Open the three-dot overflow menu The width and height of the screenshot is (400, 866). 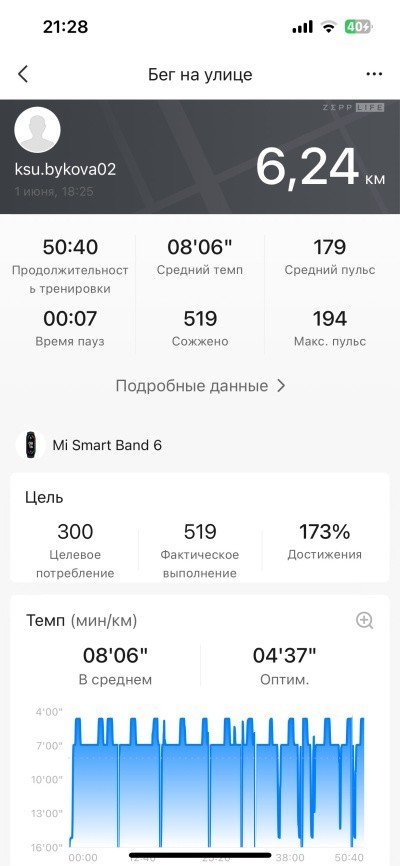374,75
